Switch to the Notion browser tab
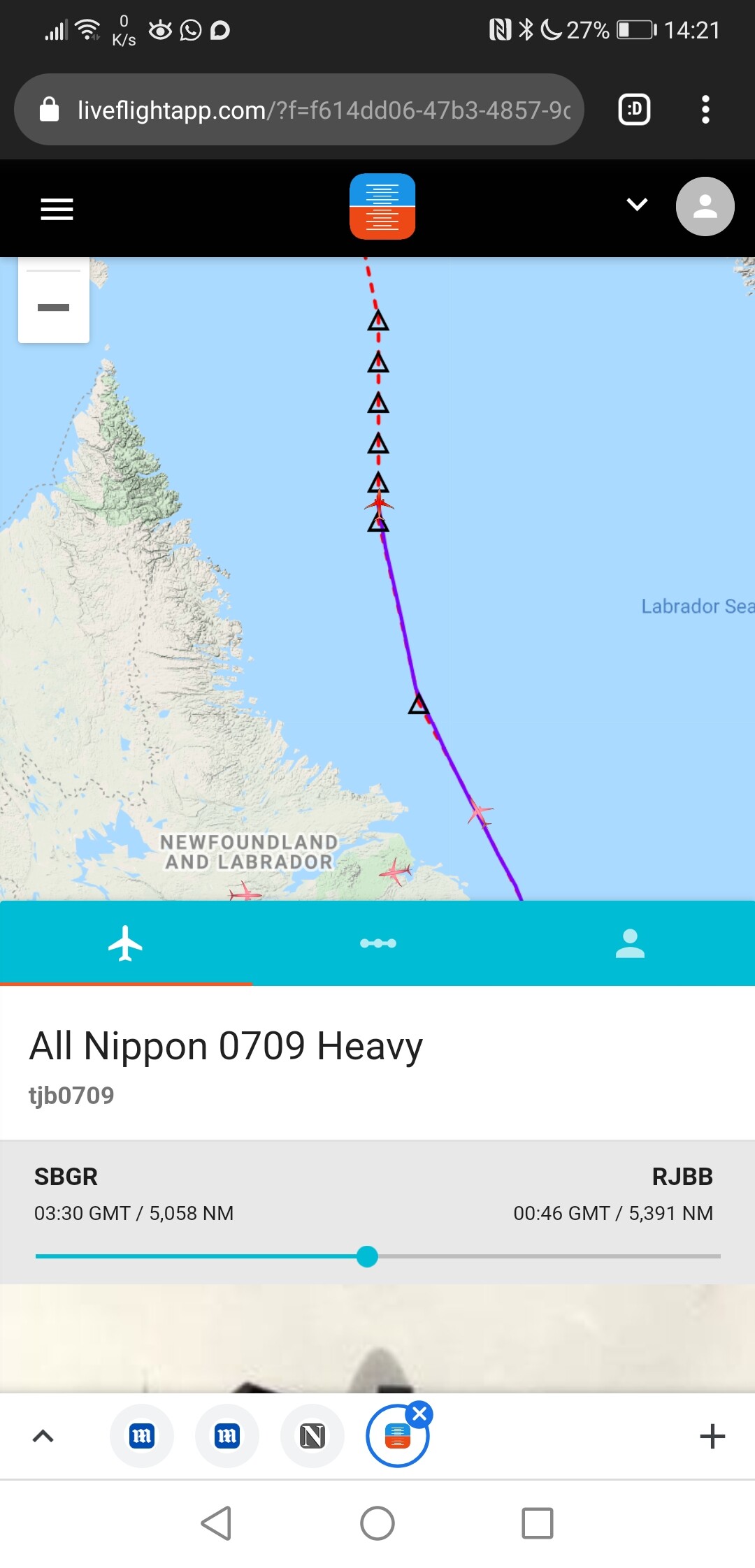 (312, 1437)
